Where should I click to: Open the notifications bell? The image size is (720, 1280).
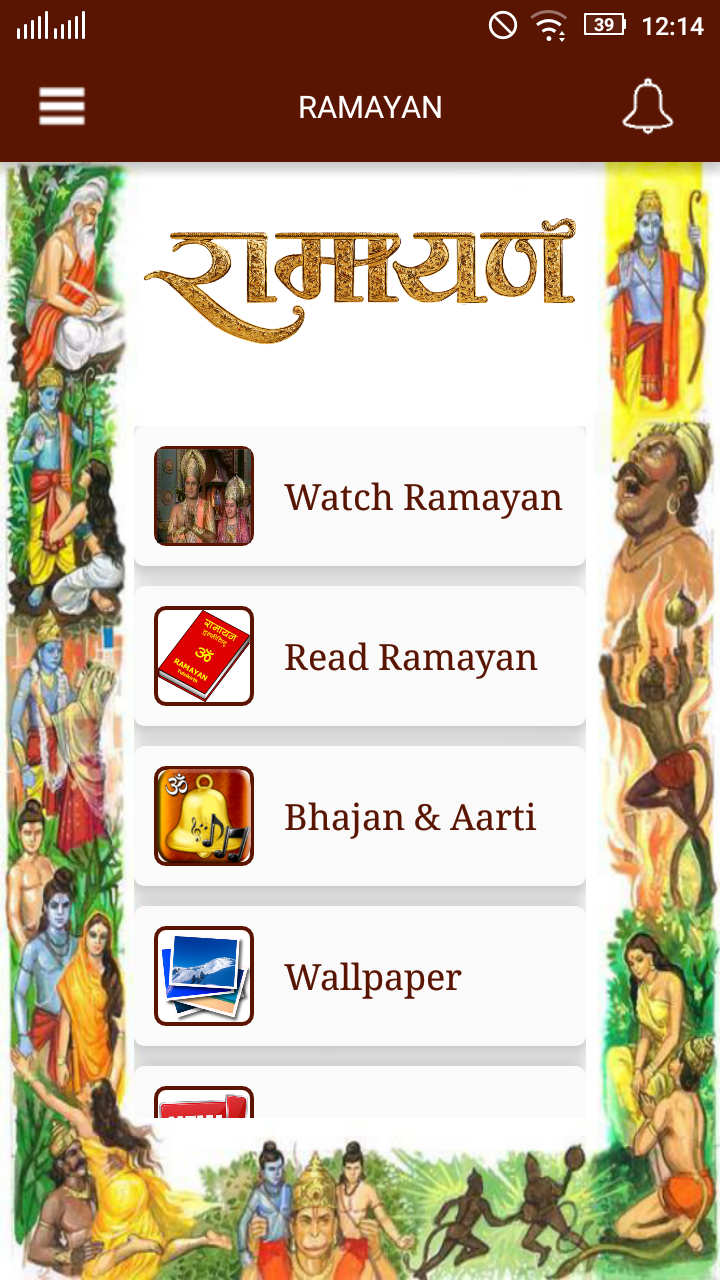point(647,106)
